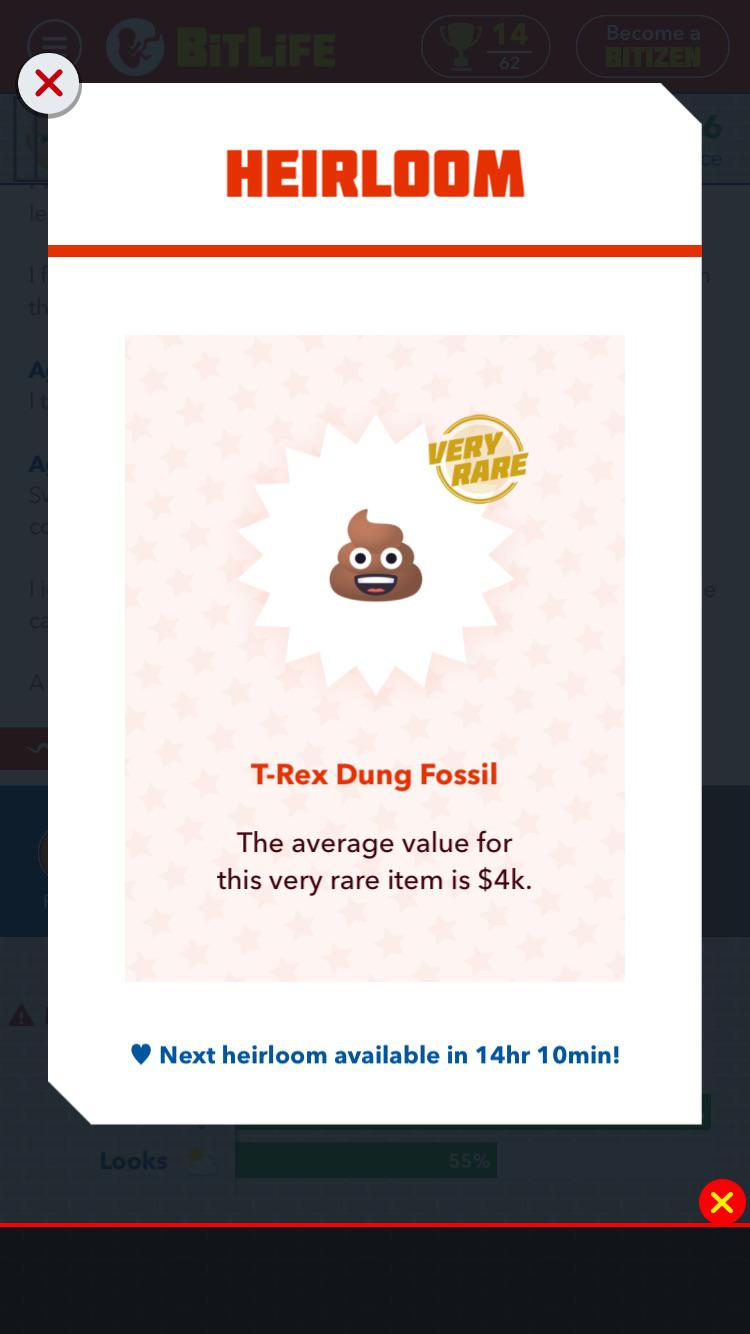Screen dimensions: 750x1334
Task: Click the Looks progress bar at 55%
Action: click(366, 1160)
